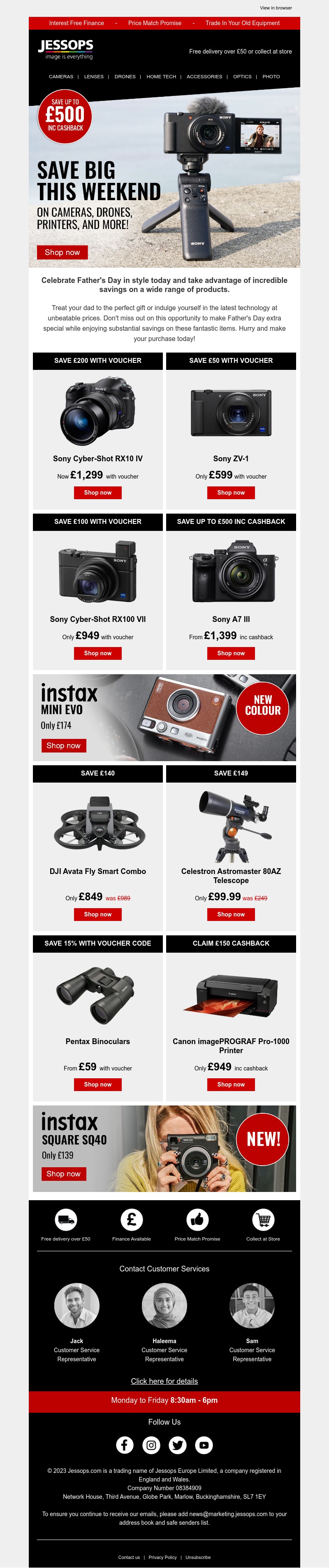This screenshot has width=329, height=1568.
Task: Visit Jessops Facebook page
Action: pyautogui.click(x=125, y=1444)
